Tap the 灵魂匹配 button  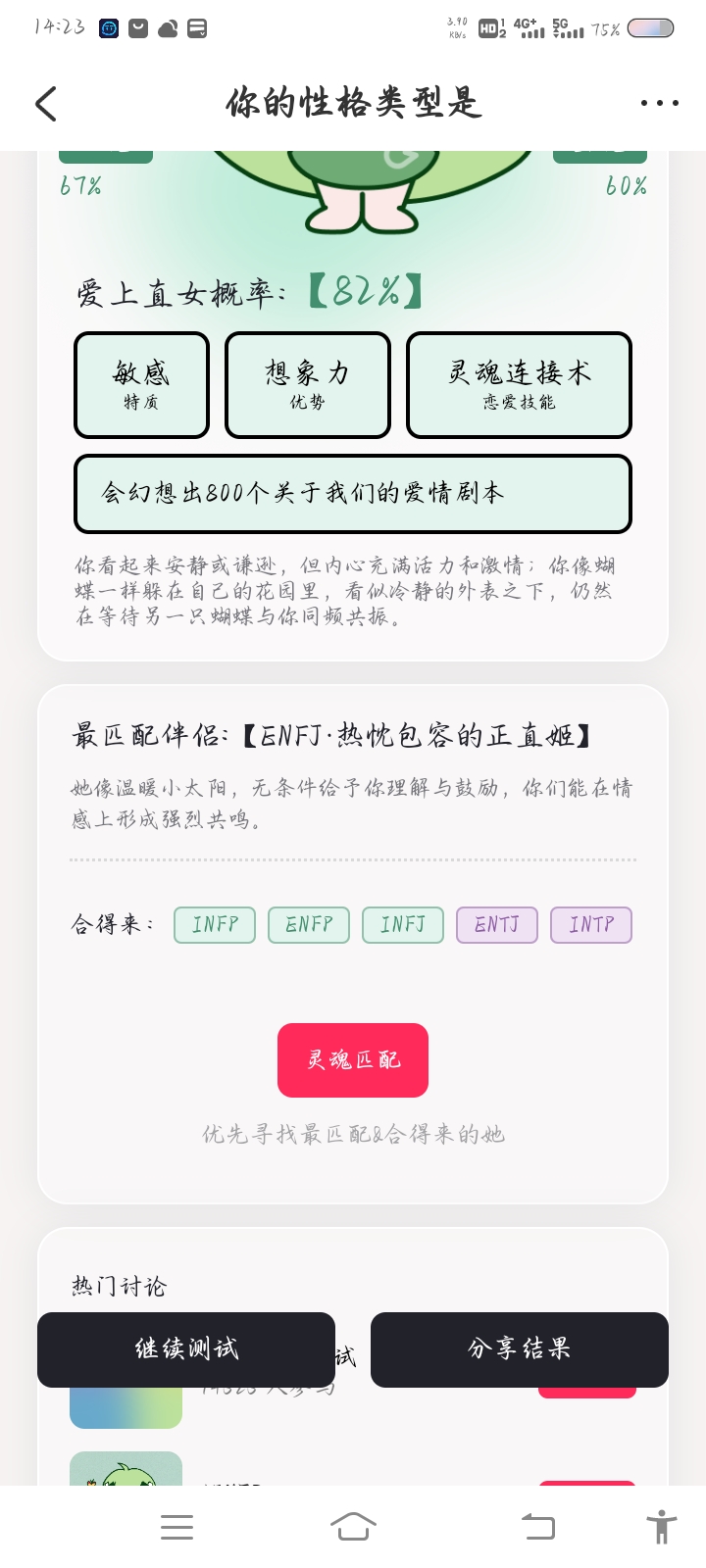(x=353, y=1059)
